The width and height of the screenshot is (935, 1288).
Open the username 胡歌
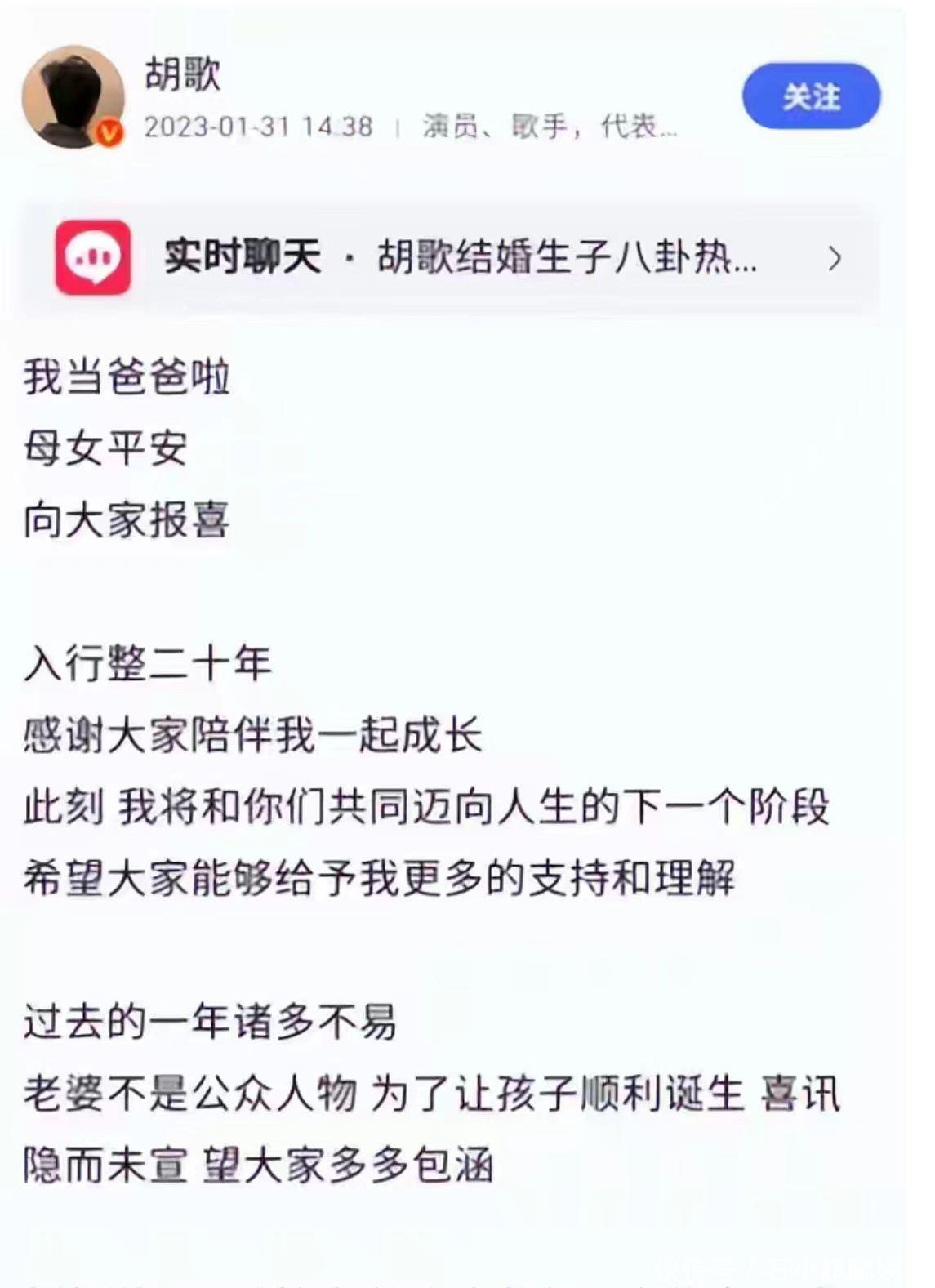pos(183,74)
